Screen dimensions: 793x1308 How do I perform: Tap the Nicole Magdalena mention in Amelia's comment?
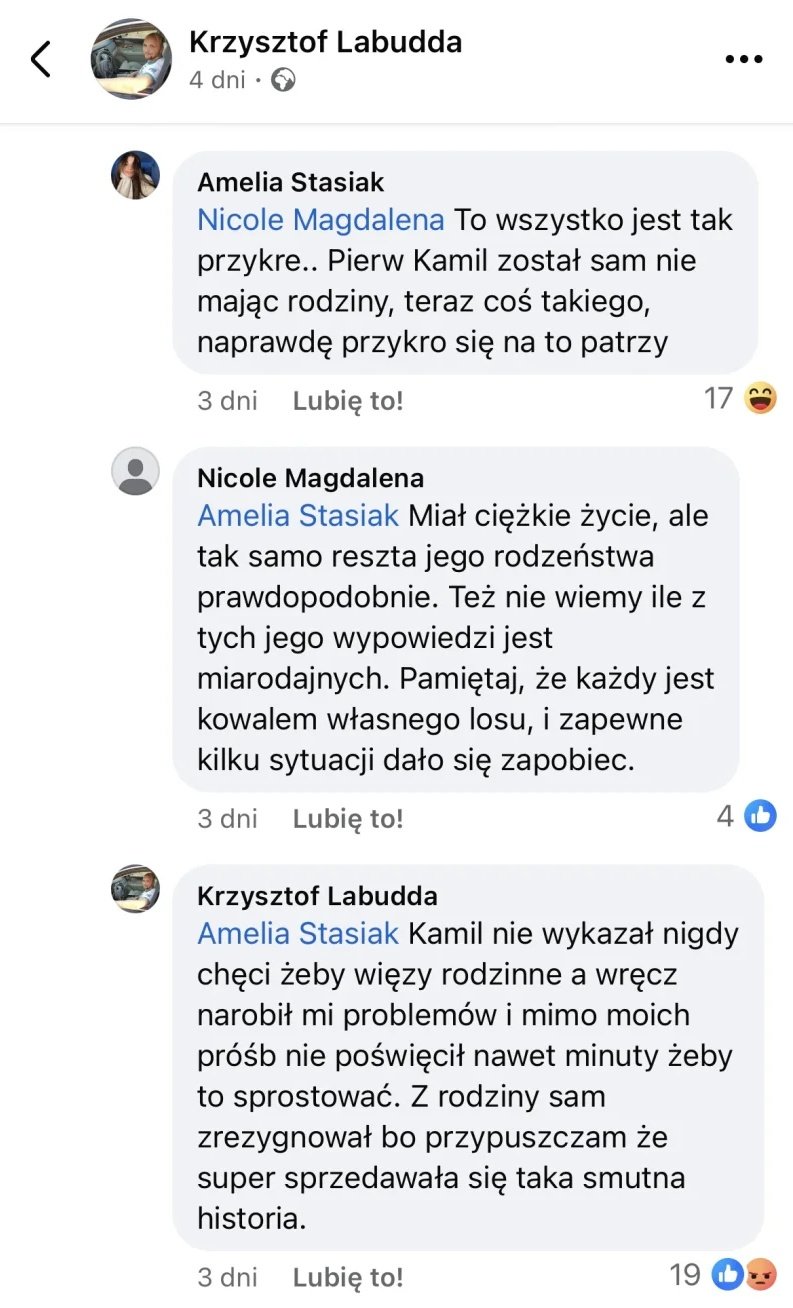(321, 219)
